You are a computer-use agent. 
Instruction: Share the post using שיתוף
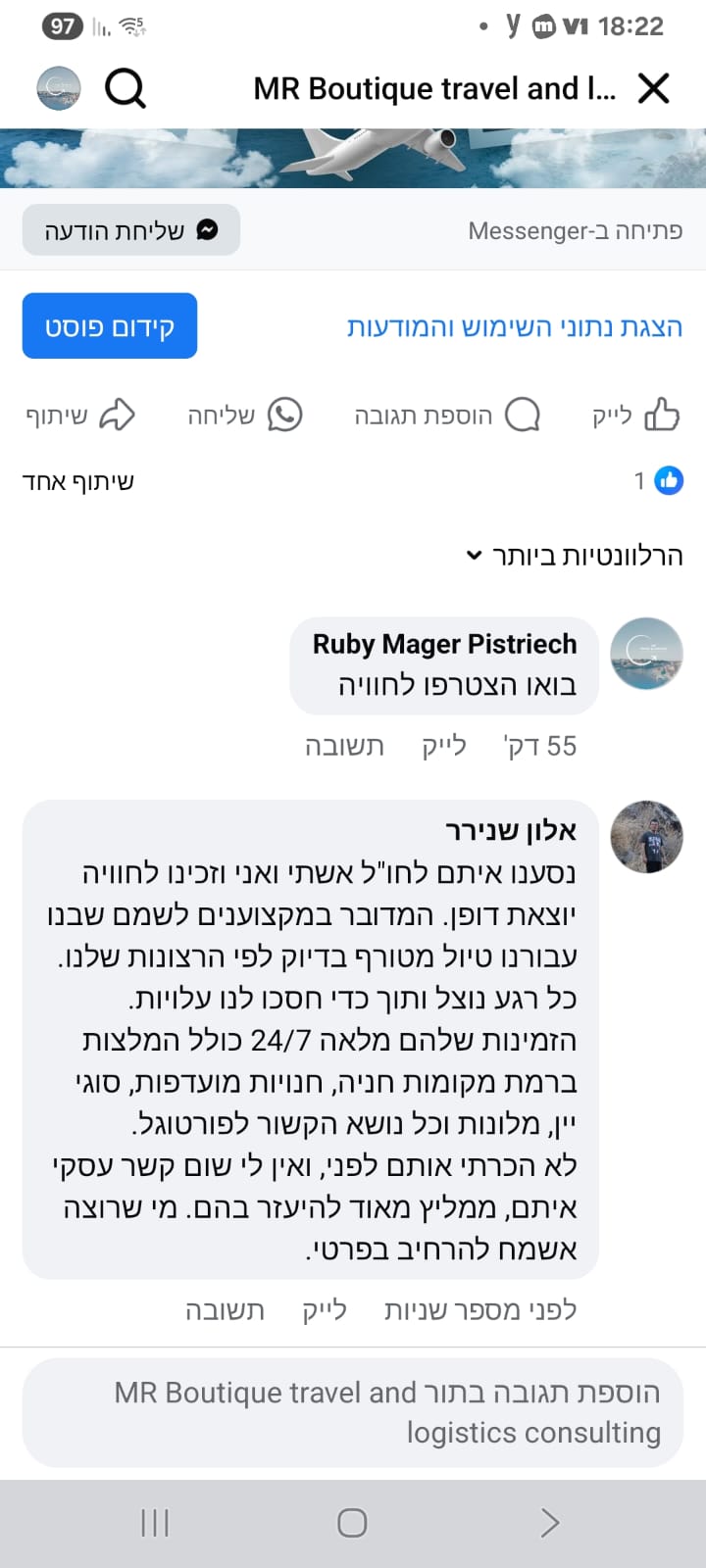[x=80, y=416]
